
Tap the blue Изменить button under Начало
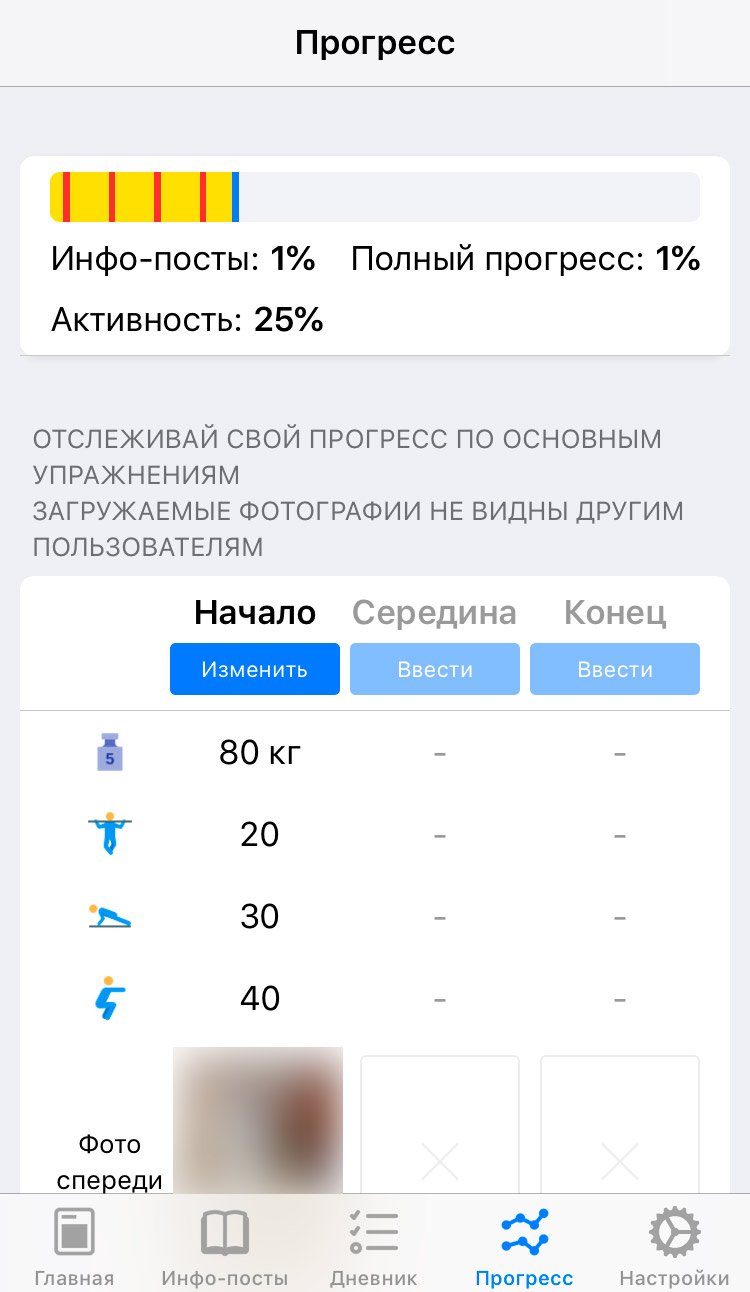(x=255, y=669)
